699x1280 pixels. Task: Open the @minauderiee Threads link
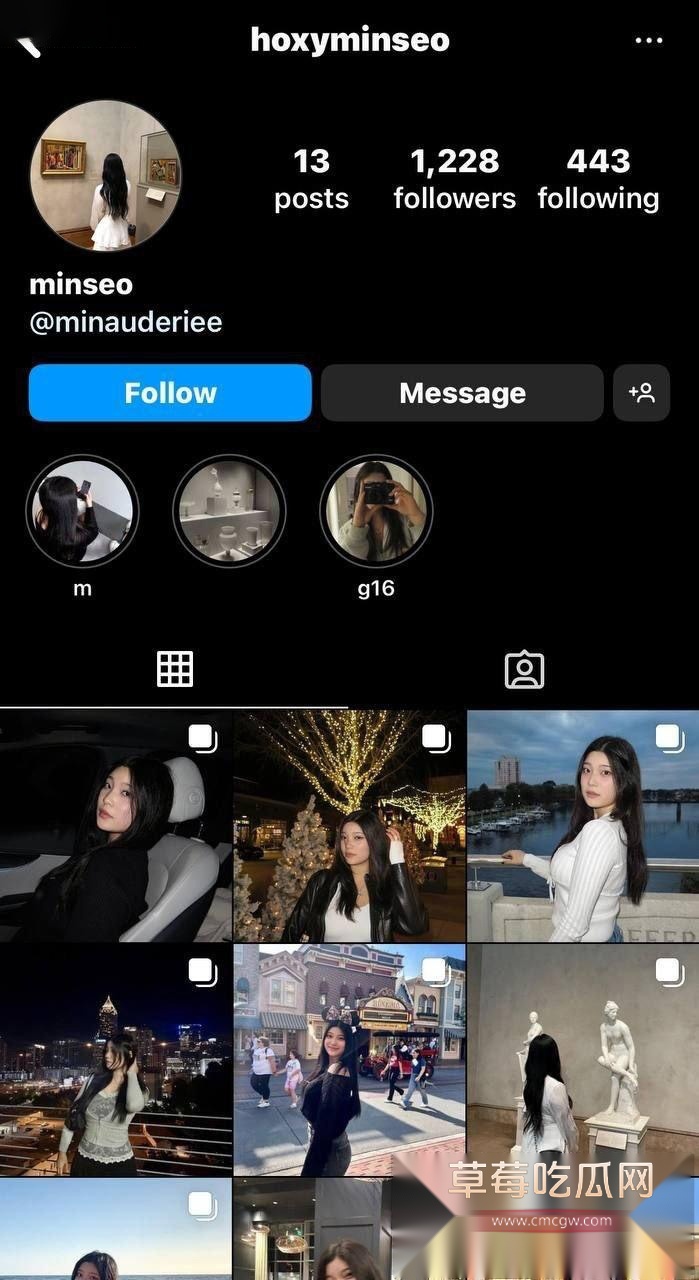(x=126, y=322)
